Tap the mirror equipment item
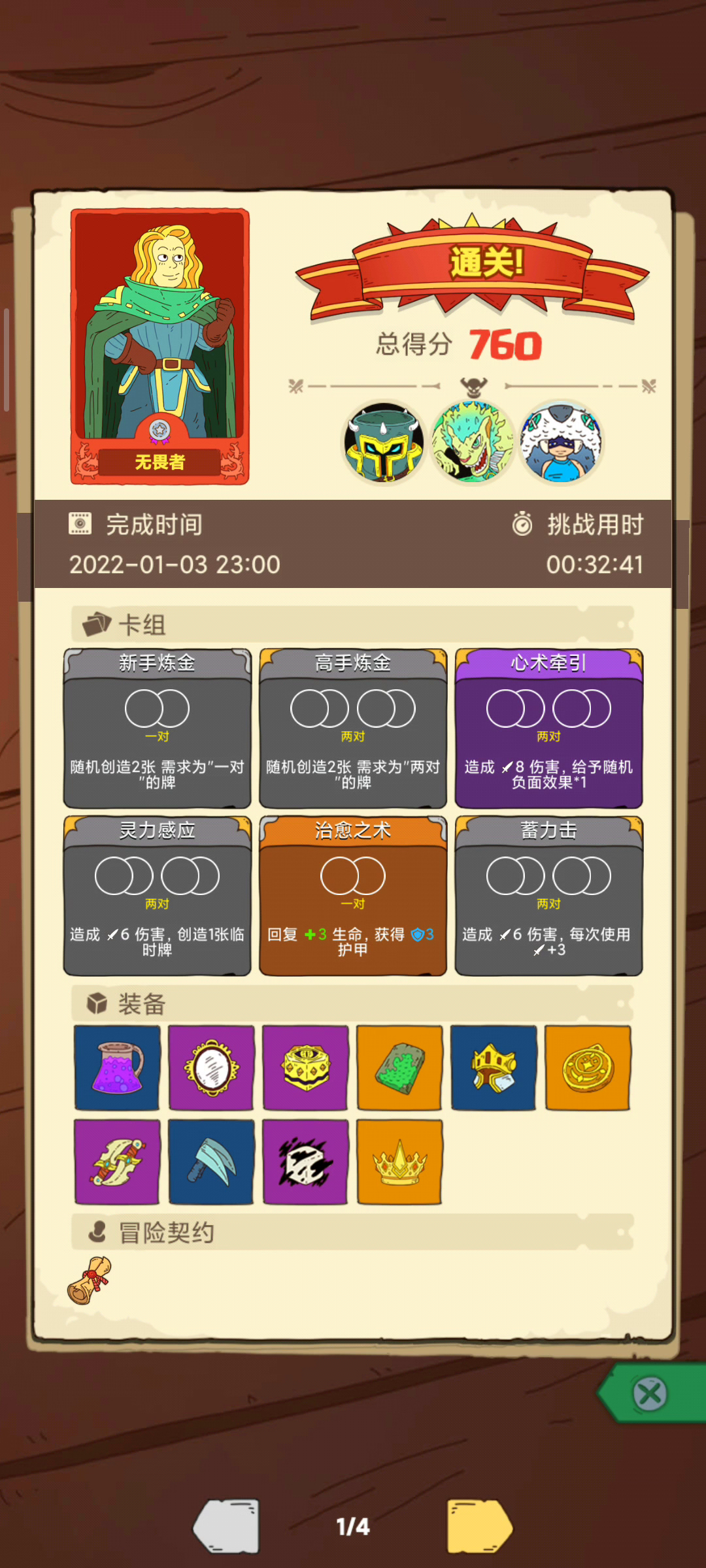706x1568 pixels. [x=211, y=1068]
